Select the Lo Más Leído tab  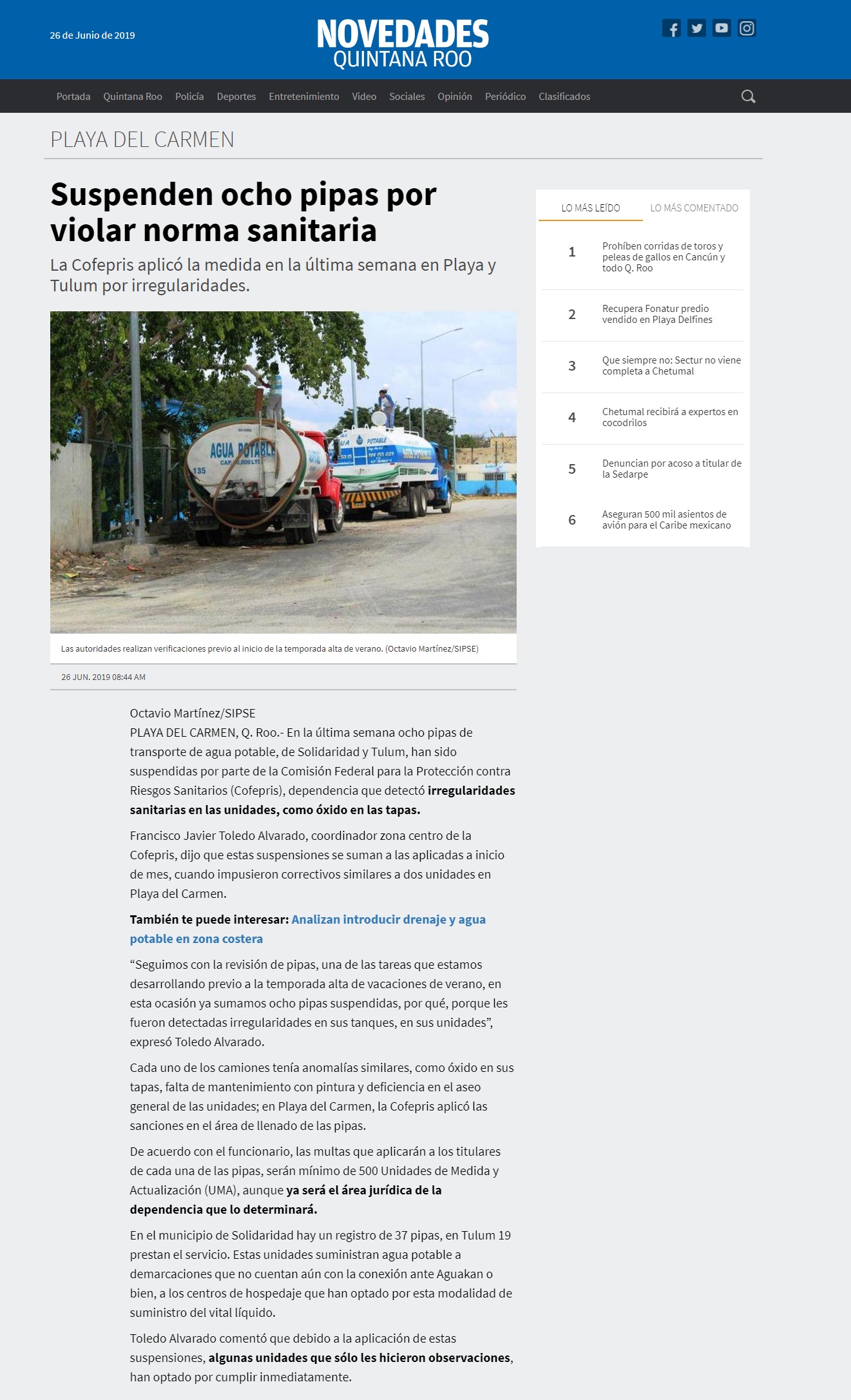[591, 208]
